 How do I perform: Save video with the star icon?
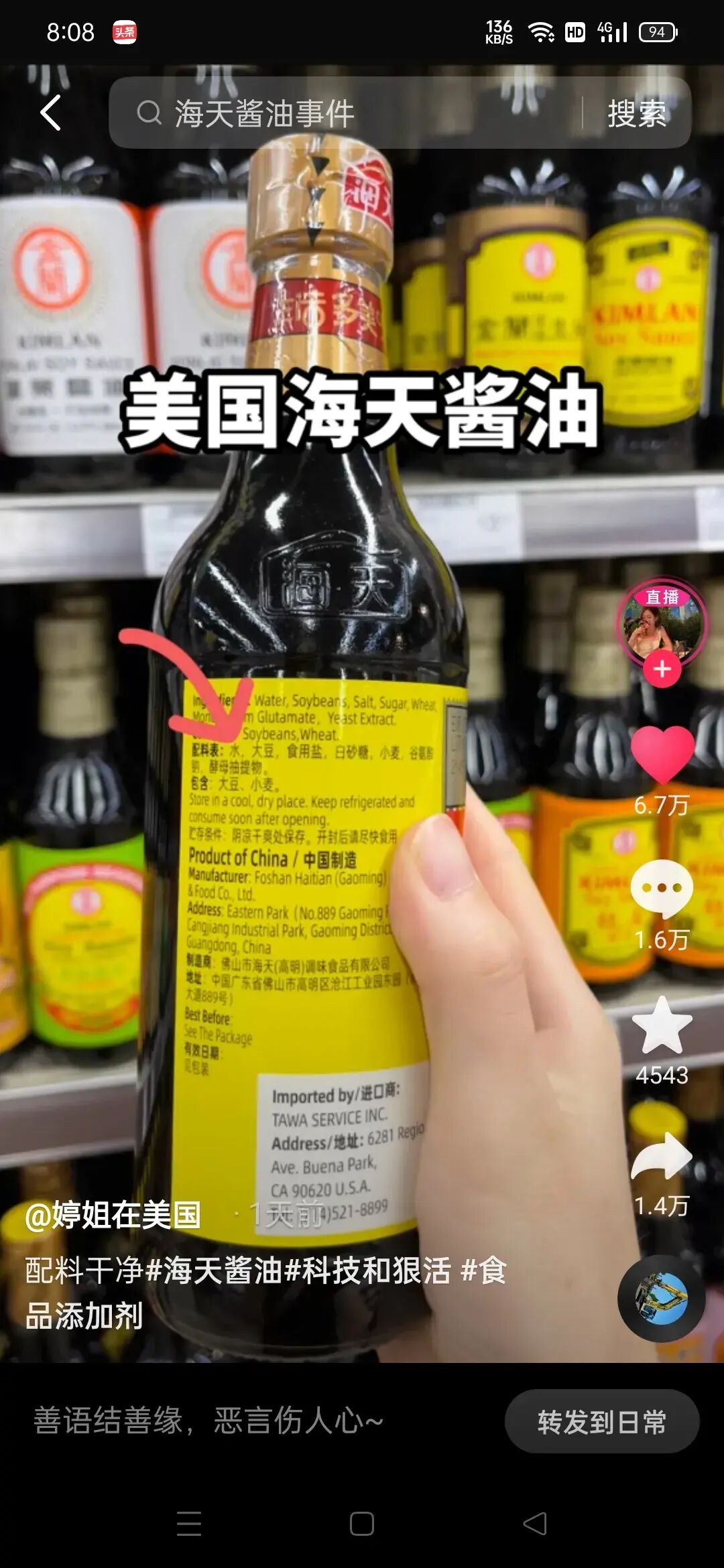(662, 1025)
